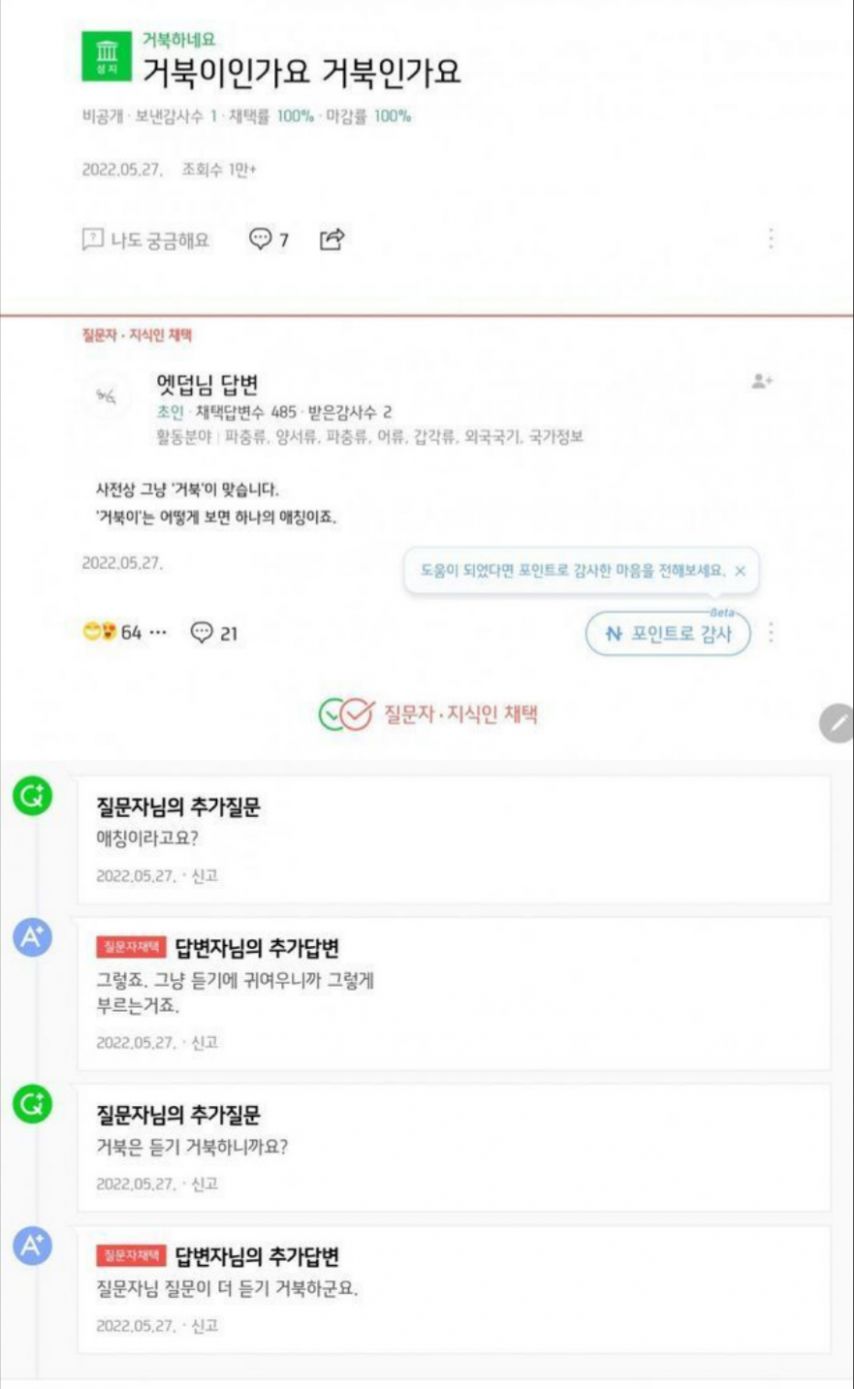Screen dimensions: 854x1389
Task: Open the answer's overflow menu
Action: [x=770, y=633]
